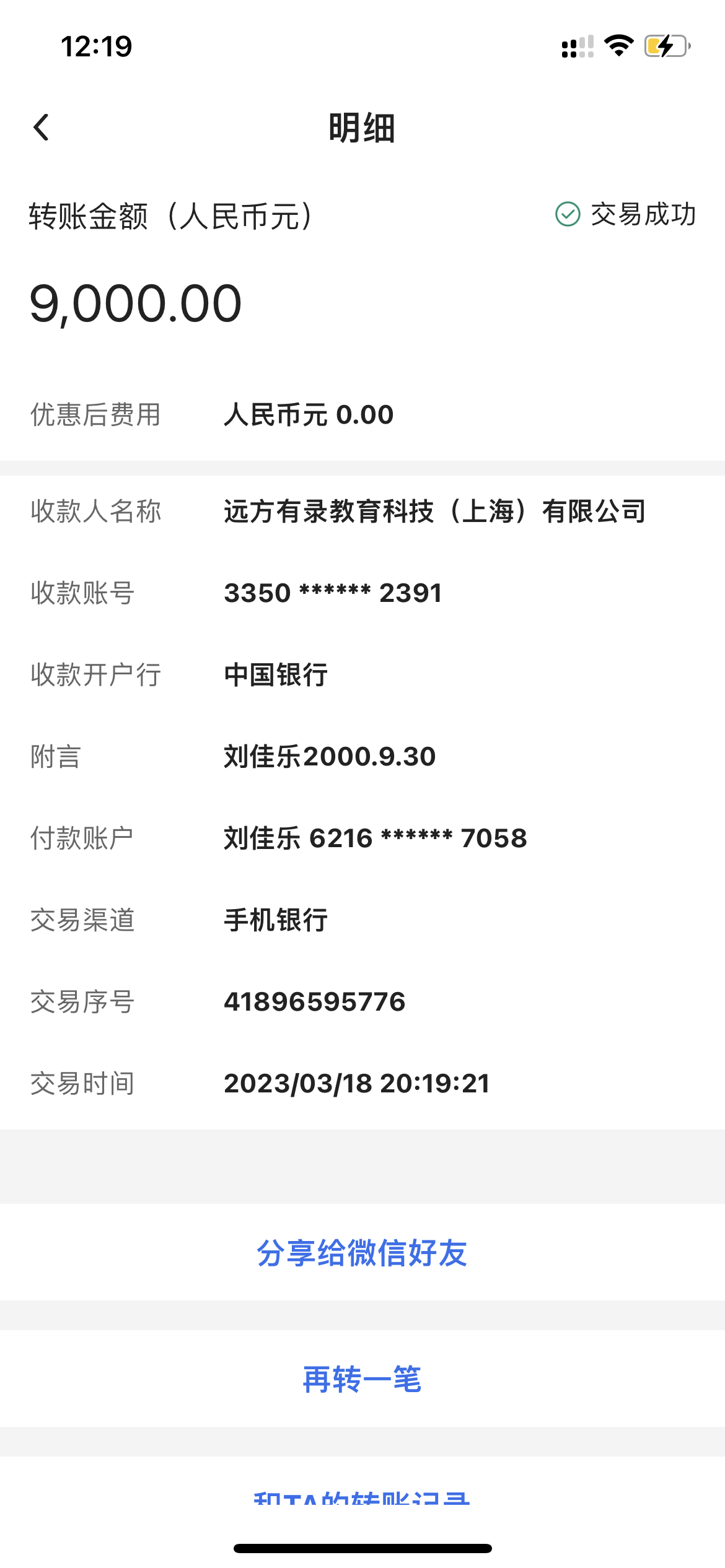725x1568 pixels.
Task: Open 和TA的转账记录 transfer history
Action: pyautogui.click(x=362, y=1496)
